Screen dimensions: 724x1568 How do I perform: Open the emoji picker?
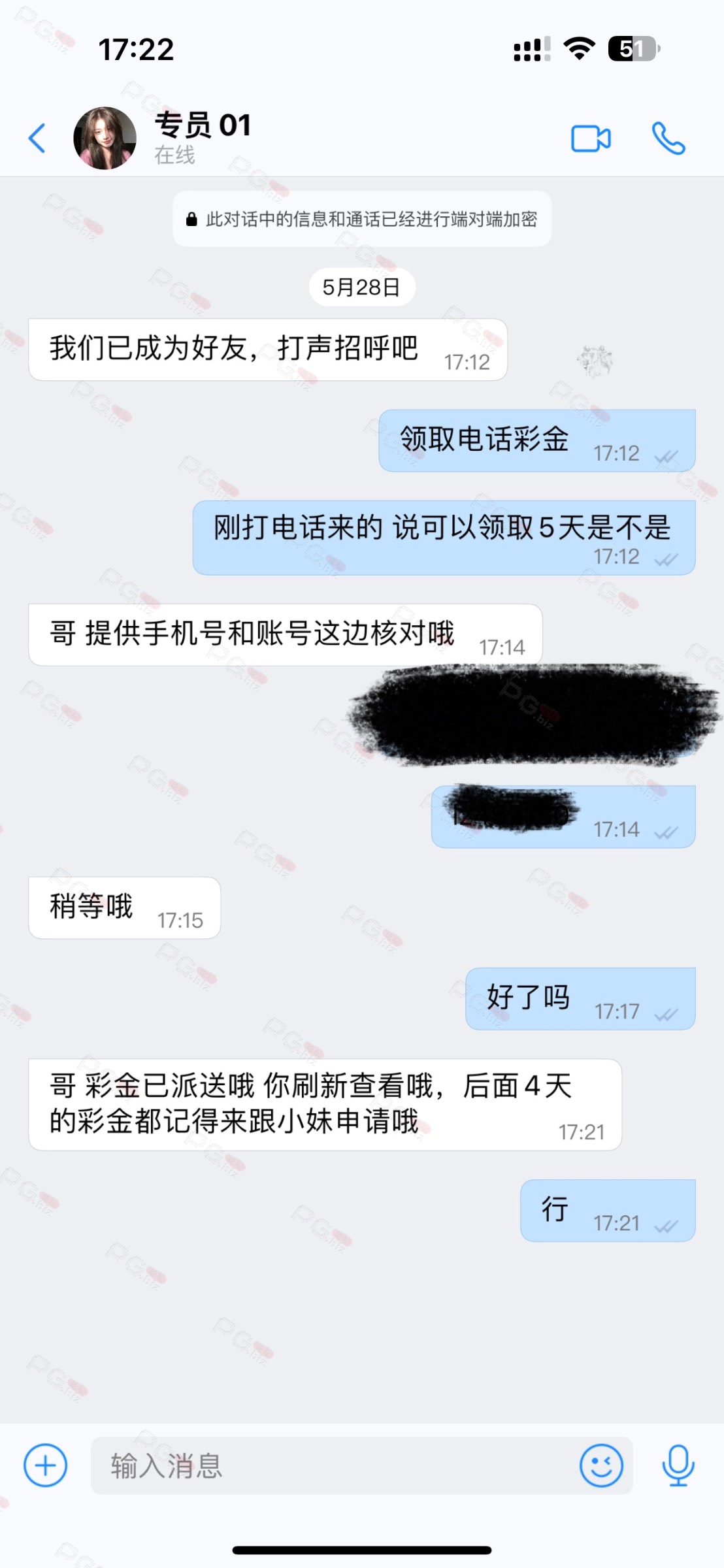[601, 1465]
